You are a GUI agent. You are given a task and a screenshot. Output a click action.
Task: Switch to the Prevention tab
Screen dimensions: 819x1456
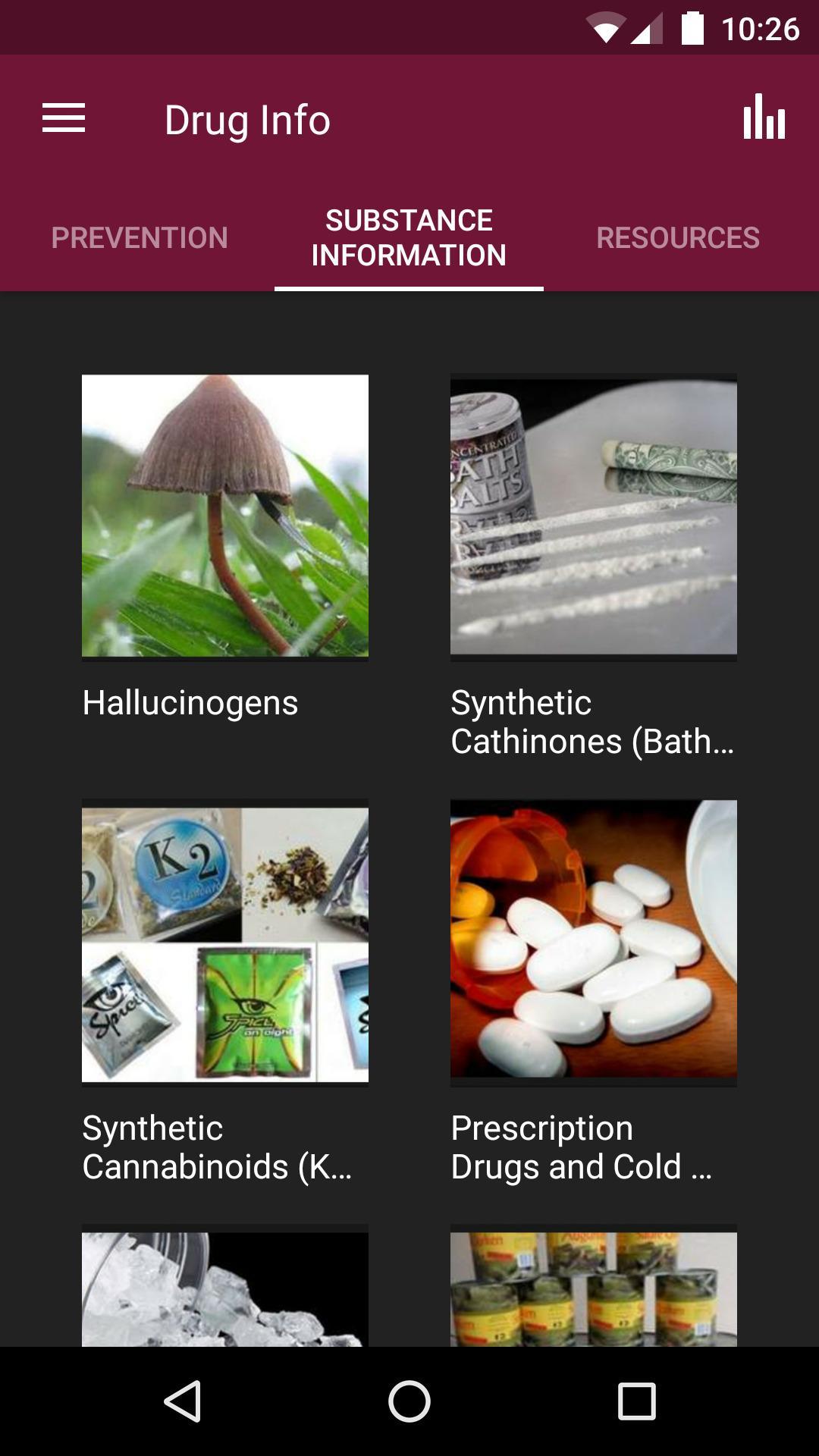140,238
